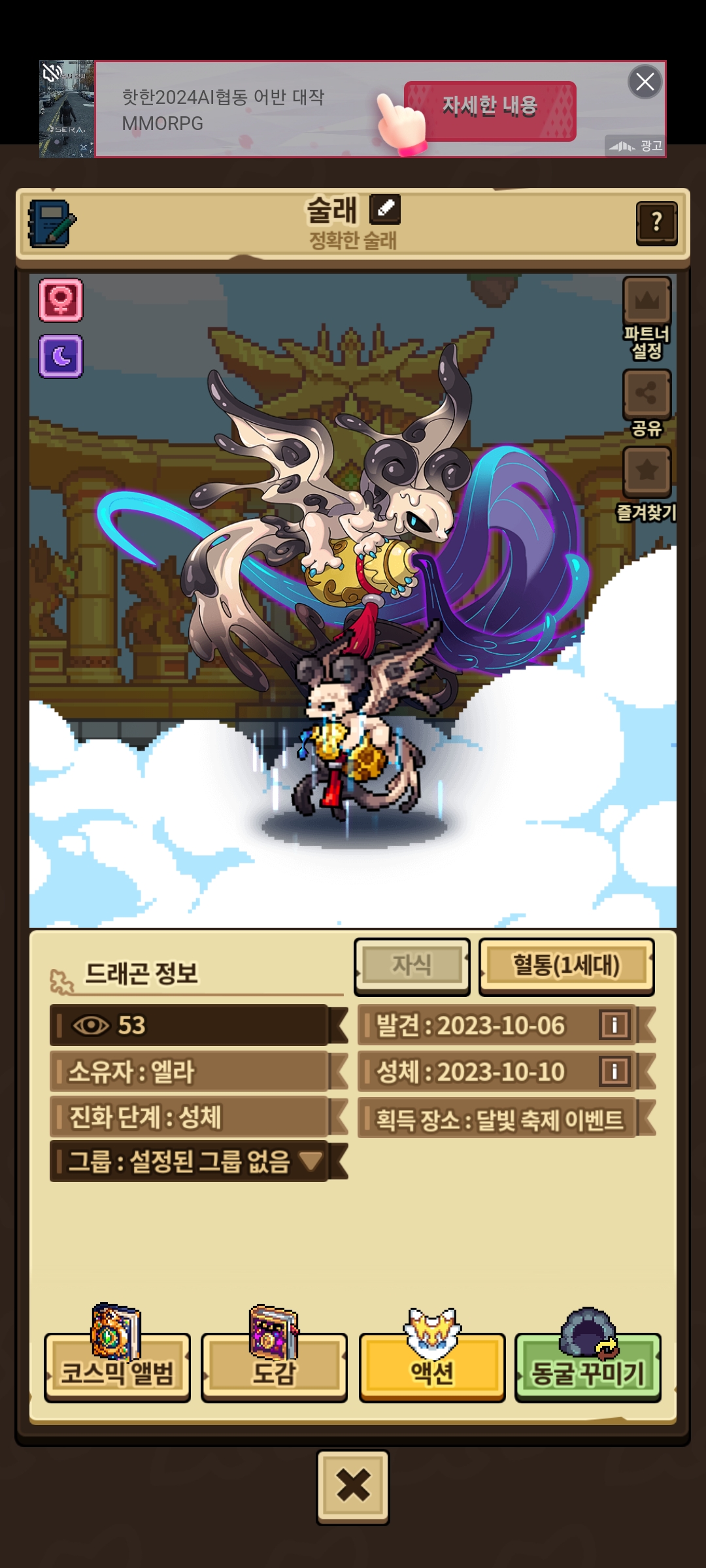Open 코스믹 앨범
Image resolution: width=706 pixels, height=1568 pixels.
click(x=117, y=1367)
